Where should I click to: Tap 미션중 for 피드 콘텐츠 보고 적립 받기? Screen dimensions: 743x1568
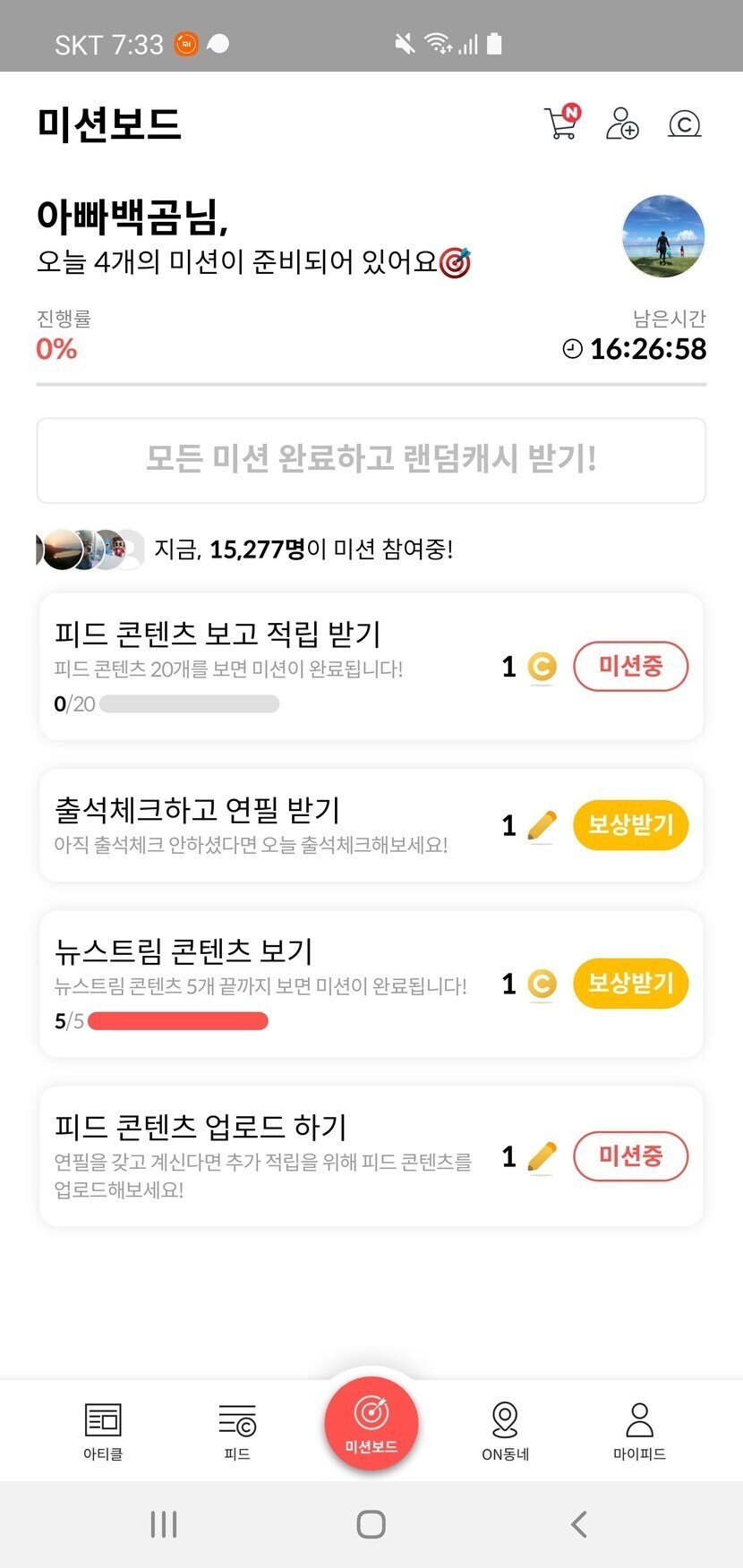[x=630, y=667]
